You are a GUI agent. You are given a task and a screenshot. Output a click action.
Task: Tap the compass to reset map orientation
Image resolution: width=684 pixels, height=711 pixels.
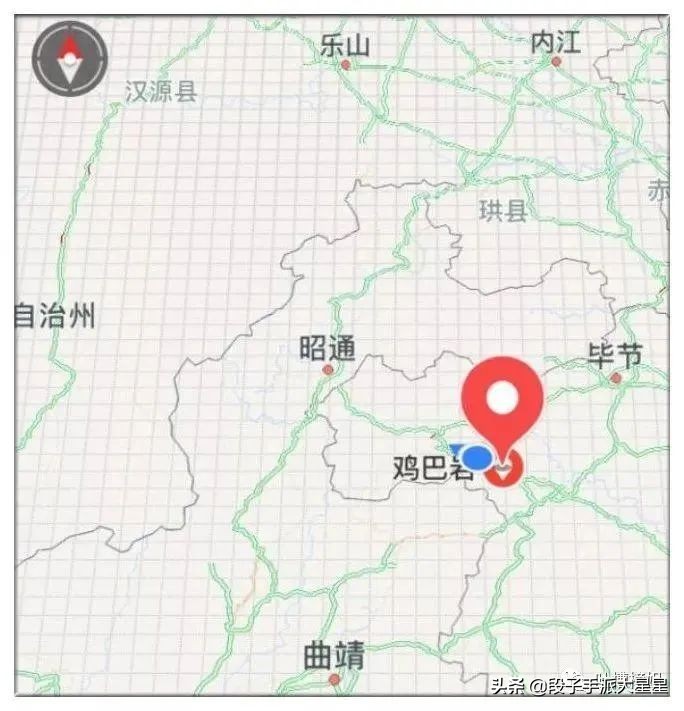coord(69,57)
